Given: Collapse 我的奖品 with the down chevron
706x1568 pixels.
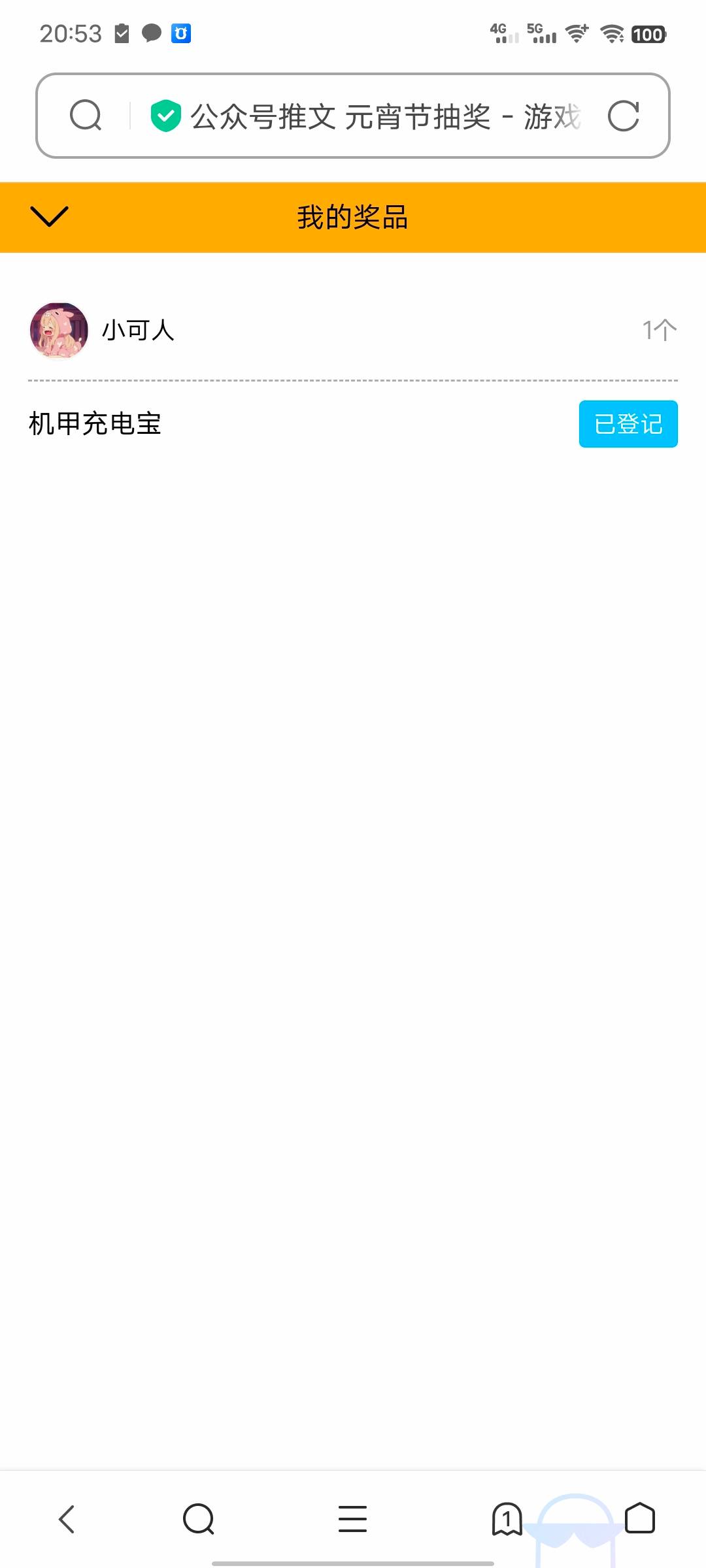Looking at the screenshot, I should [x=49, y=216].
